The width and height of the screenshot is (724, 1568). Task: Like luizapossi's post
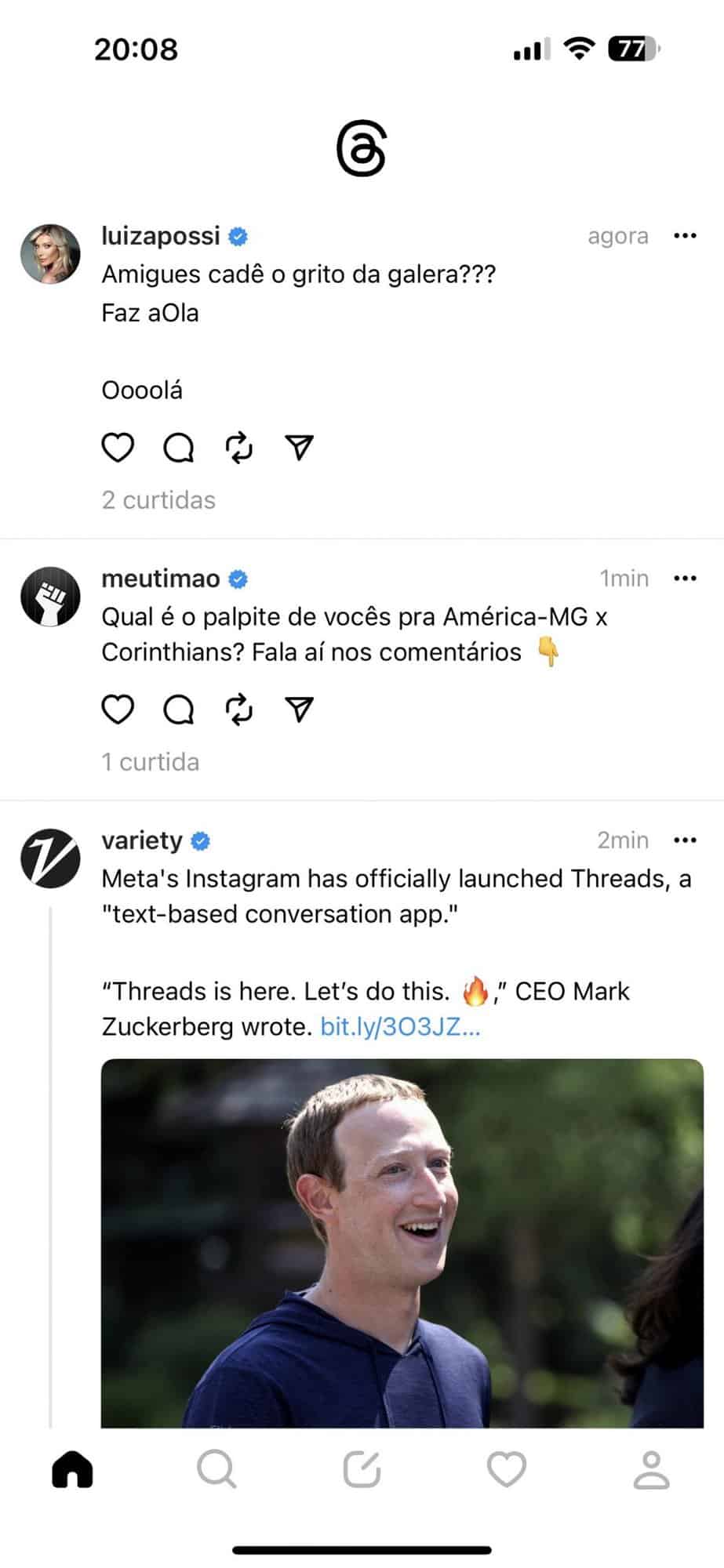(x=118, y=448)
